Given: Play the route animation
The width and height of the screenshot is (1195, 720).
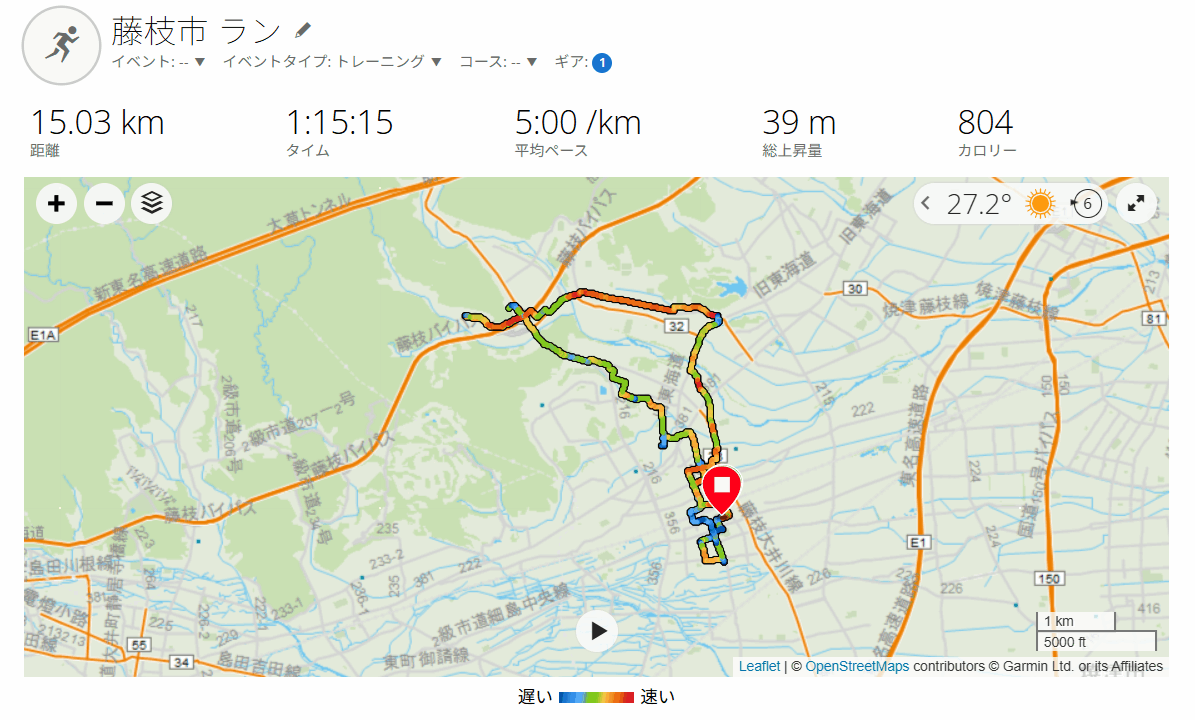Looking at the screenshot, I should tap(597, 631).
